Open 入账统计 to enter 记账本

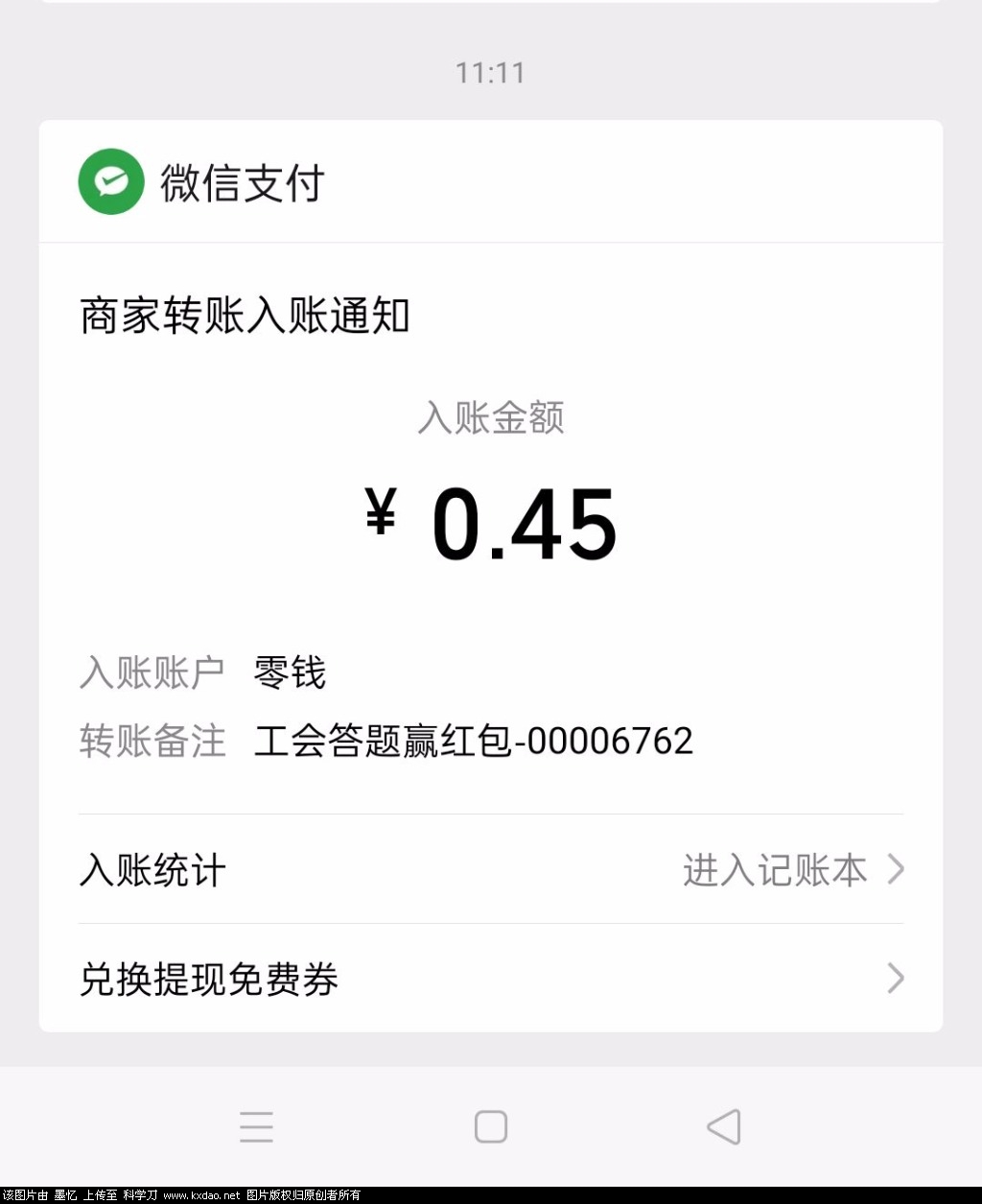pos(490,870)
